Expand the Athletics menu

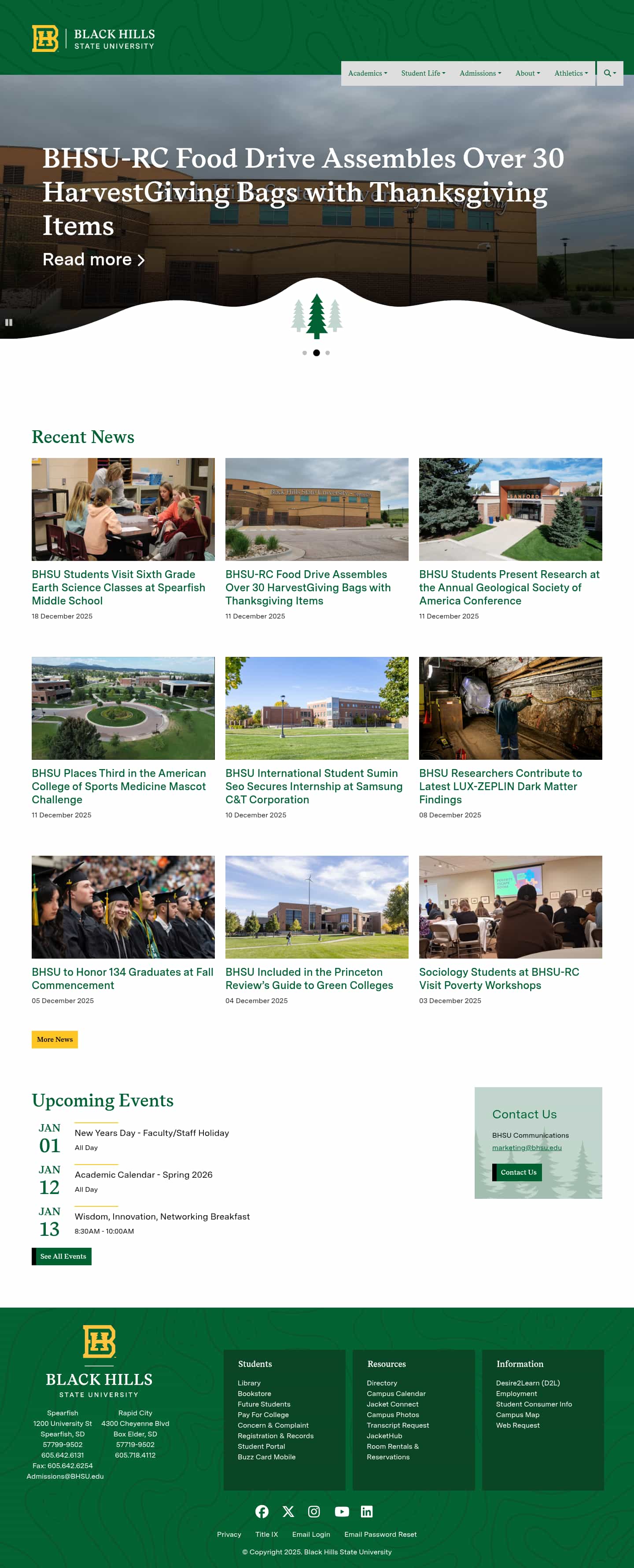[571, 73]
